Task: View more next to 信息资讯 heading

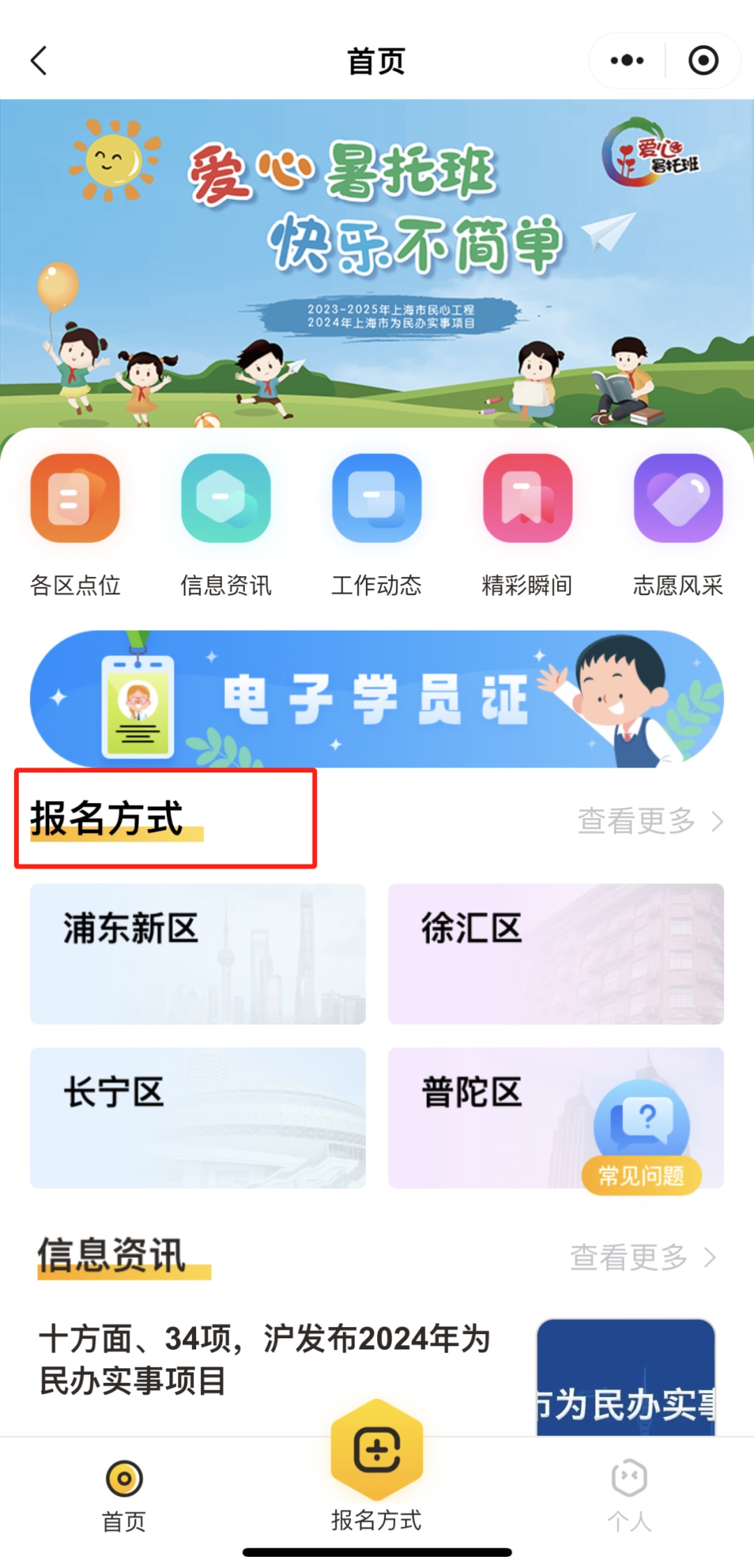Action: (x=643, y=1257)
